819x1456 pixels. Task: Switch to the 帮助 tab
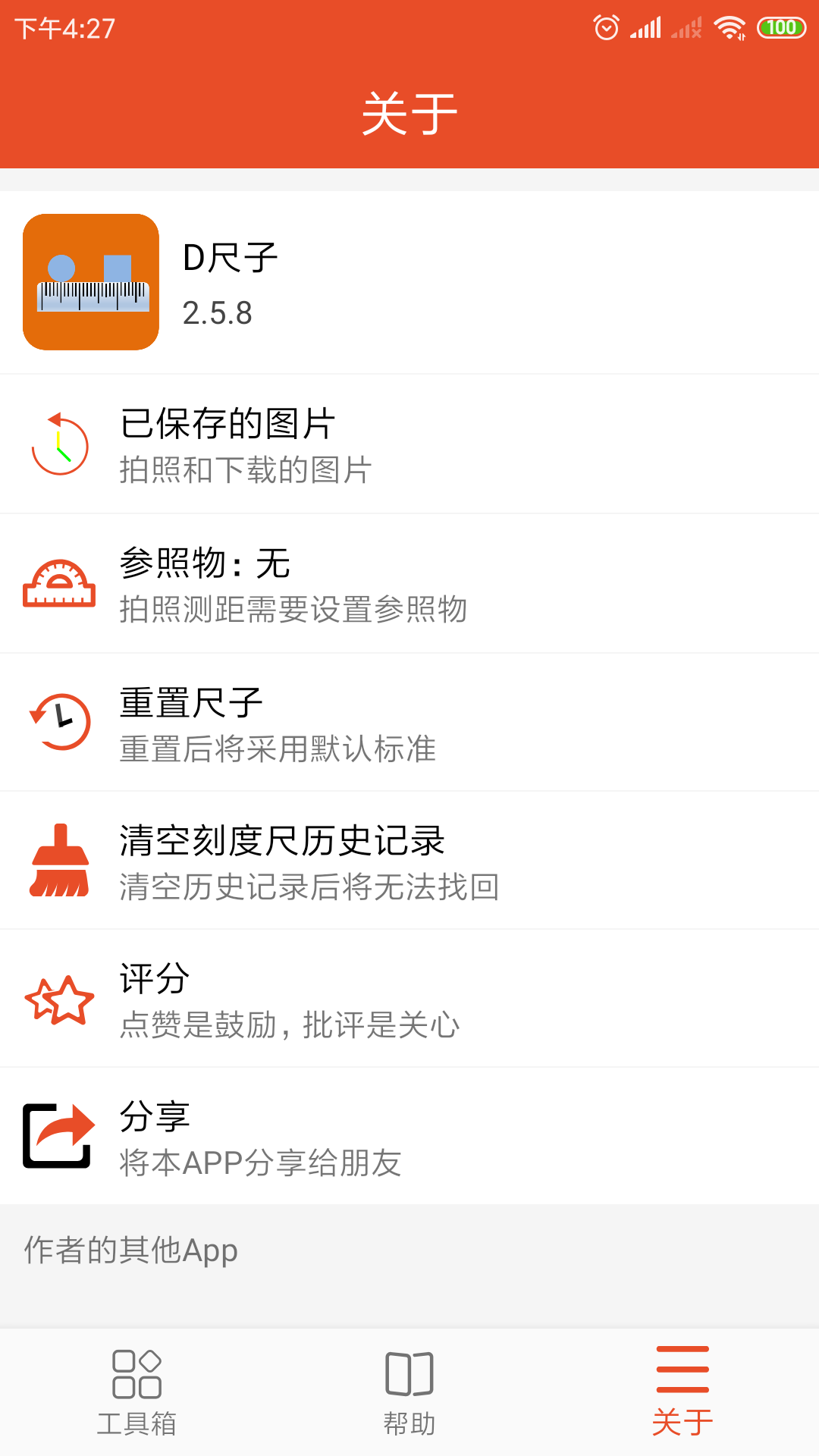409,1392
